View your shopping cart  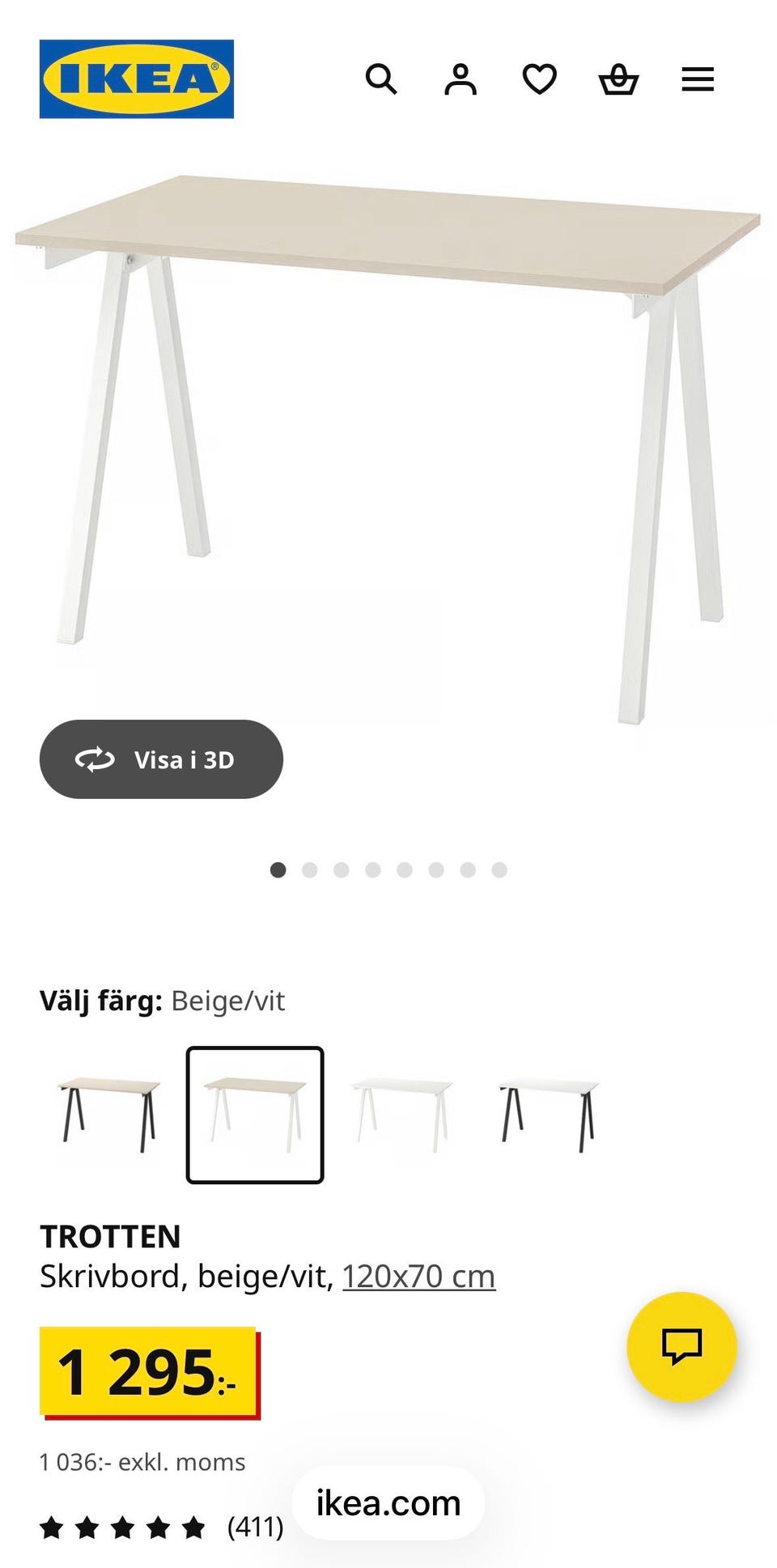click(619, 79)
